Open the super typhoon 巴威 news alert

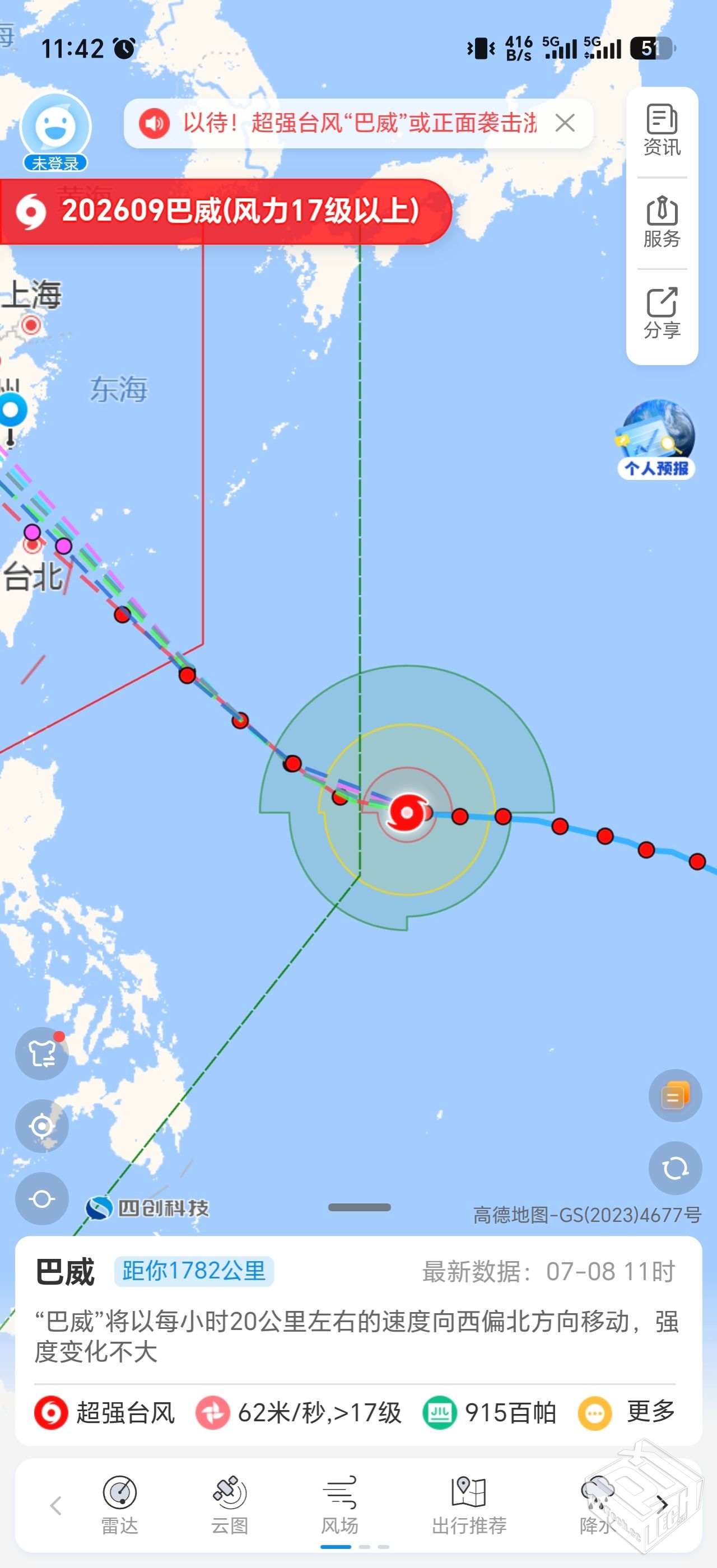pyautogui.click(x=360, y=123)
